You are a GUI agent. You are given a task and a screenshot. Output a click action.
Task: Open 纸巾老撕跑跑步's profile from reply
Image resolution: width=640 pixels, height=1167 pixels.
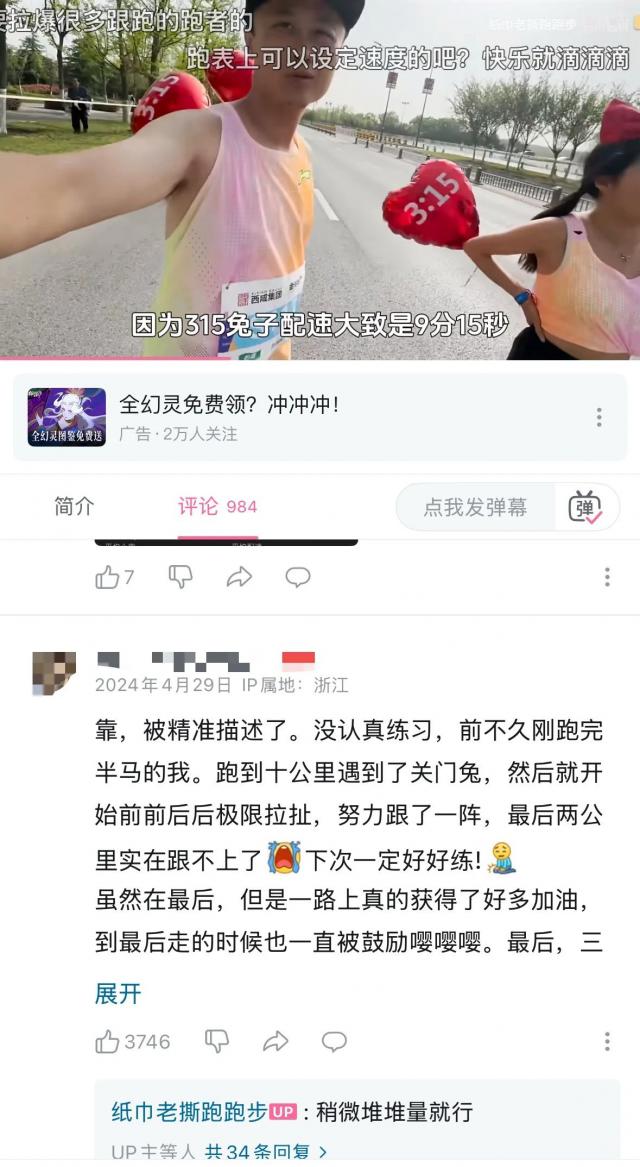(x=190, y=1112)
